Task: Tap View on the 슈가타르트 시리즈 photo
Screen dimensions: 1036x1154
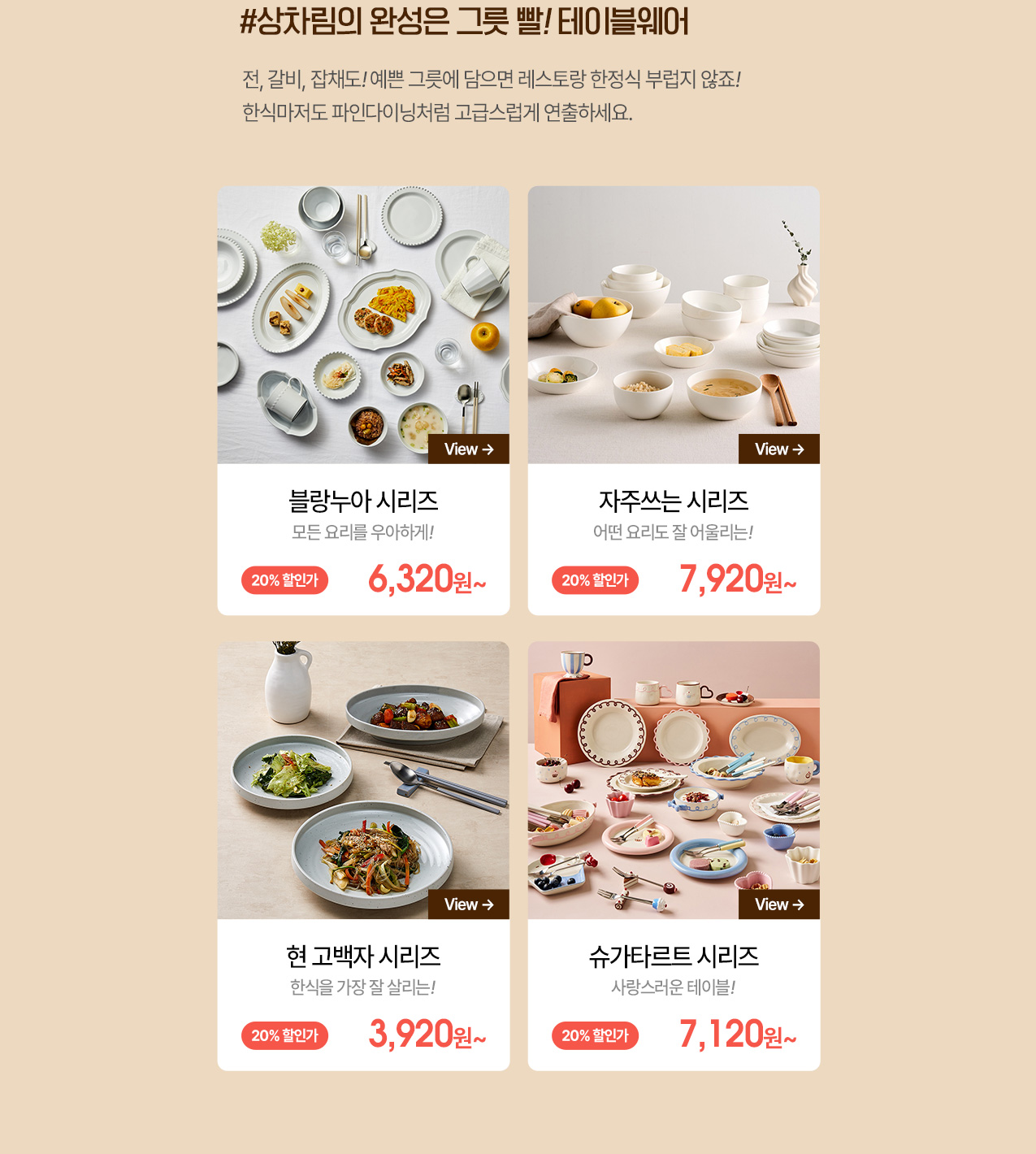Action: (x=778, y=905)
